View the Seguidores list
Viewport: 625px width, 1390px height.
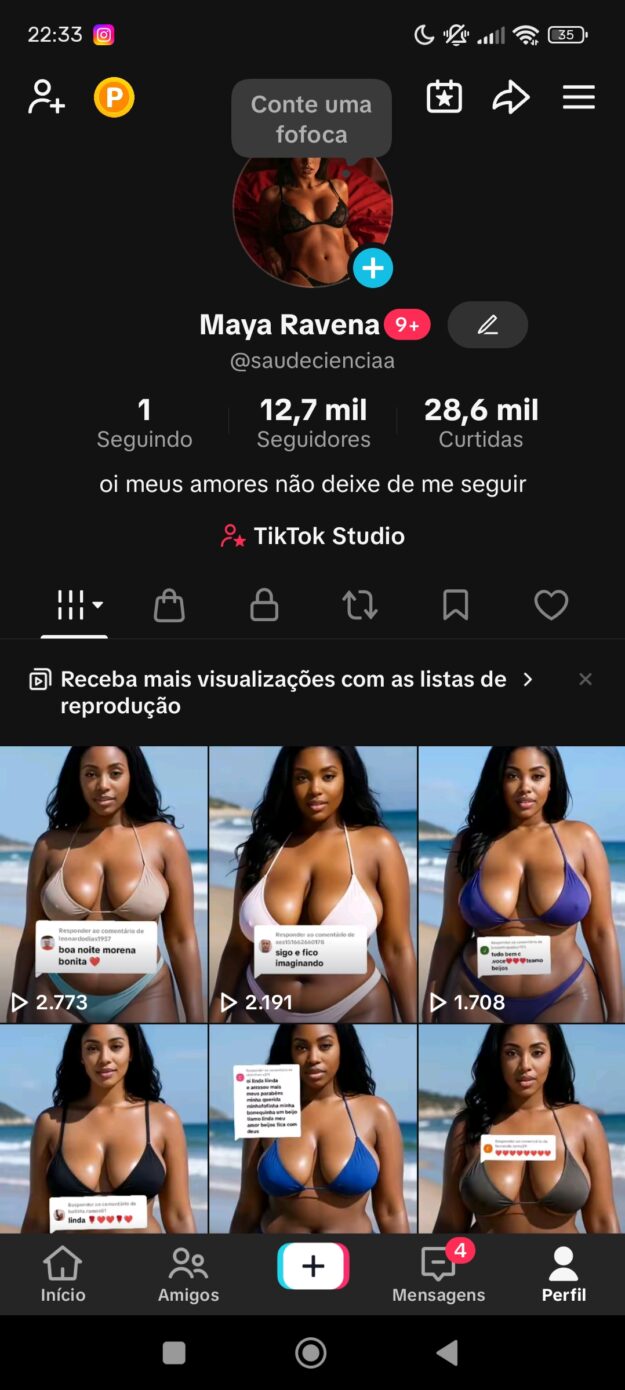pos(313,423)
